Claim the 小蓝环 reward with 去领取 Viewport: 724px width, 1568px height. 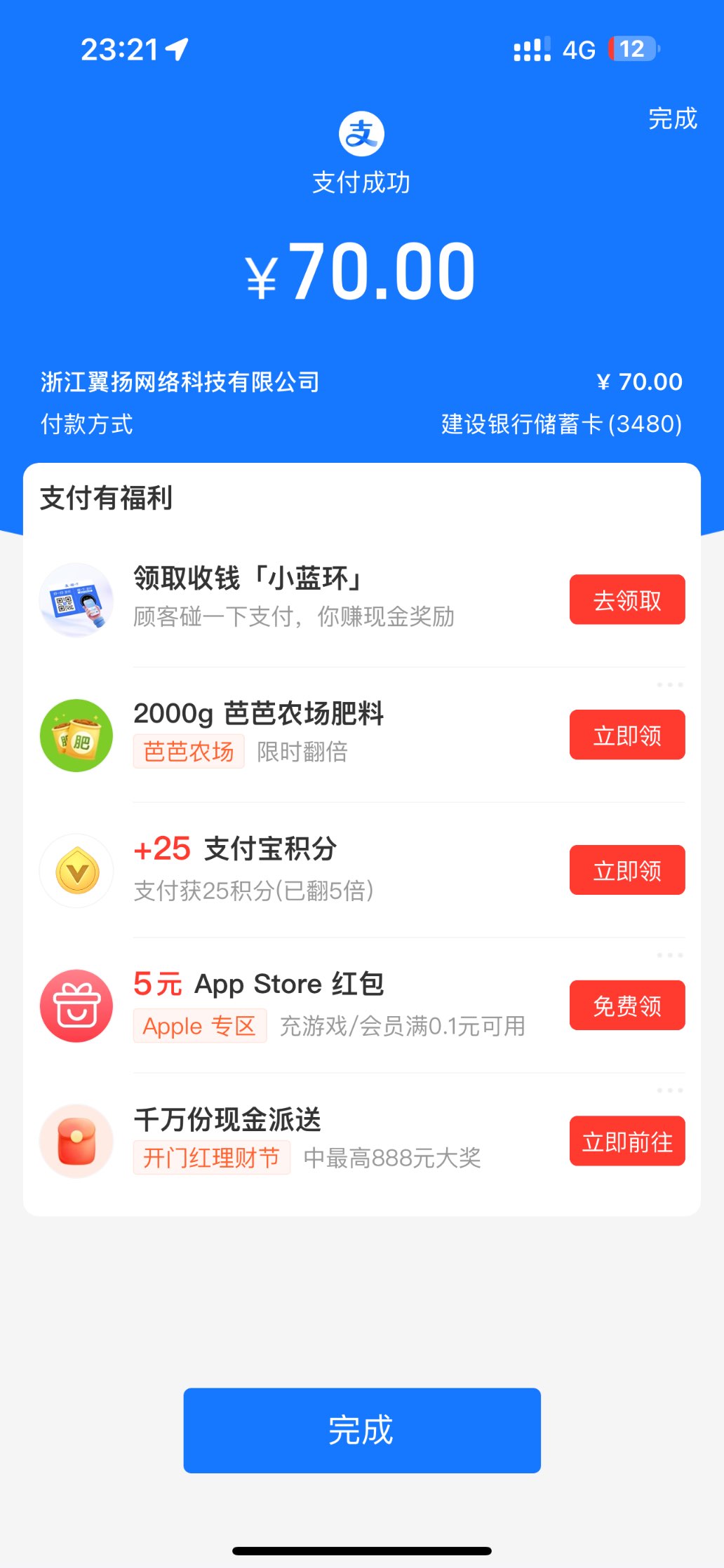click(x=626, y=600)
